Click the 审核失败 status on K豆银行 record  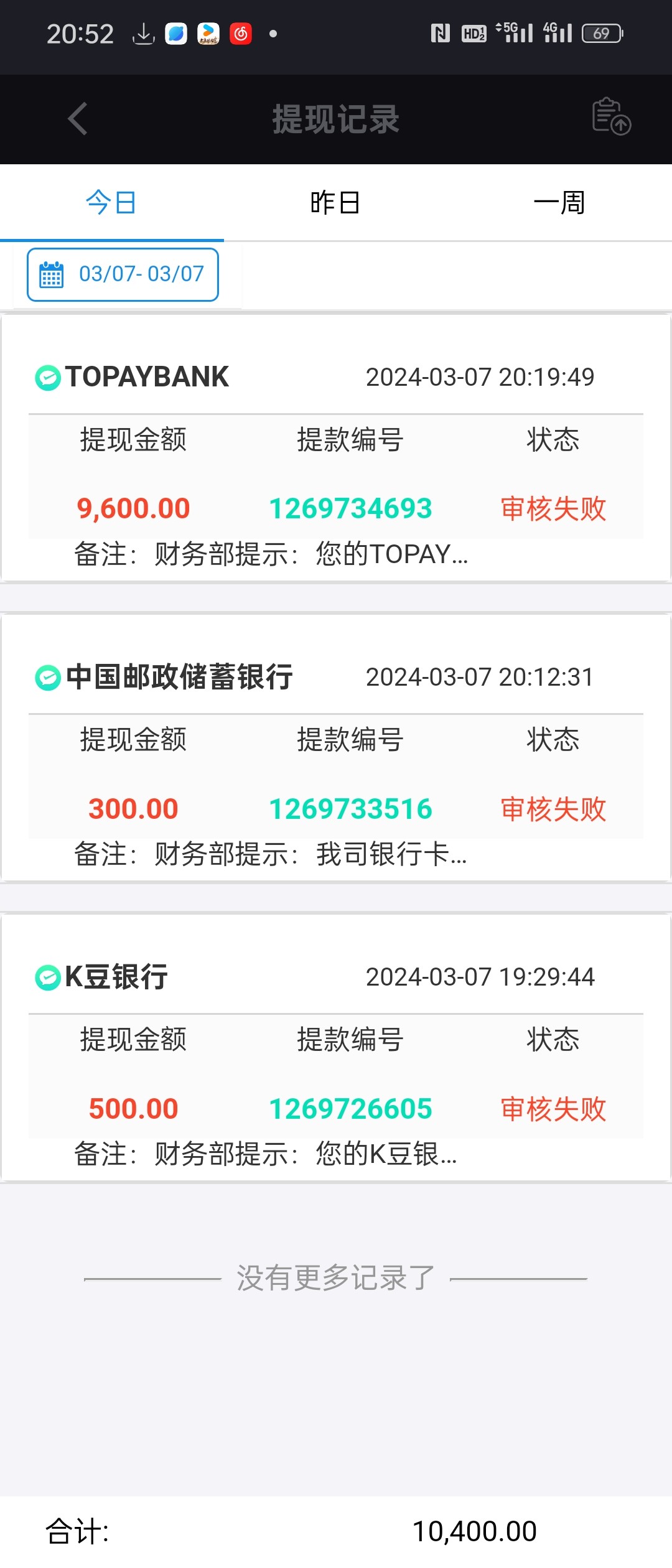[x=554, y=1108]
